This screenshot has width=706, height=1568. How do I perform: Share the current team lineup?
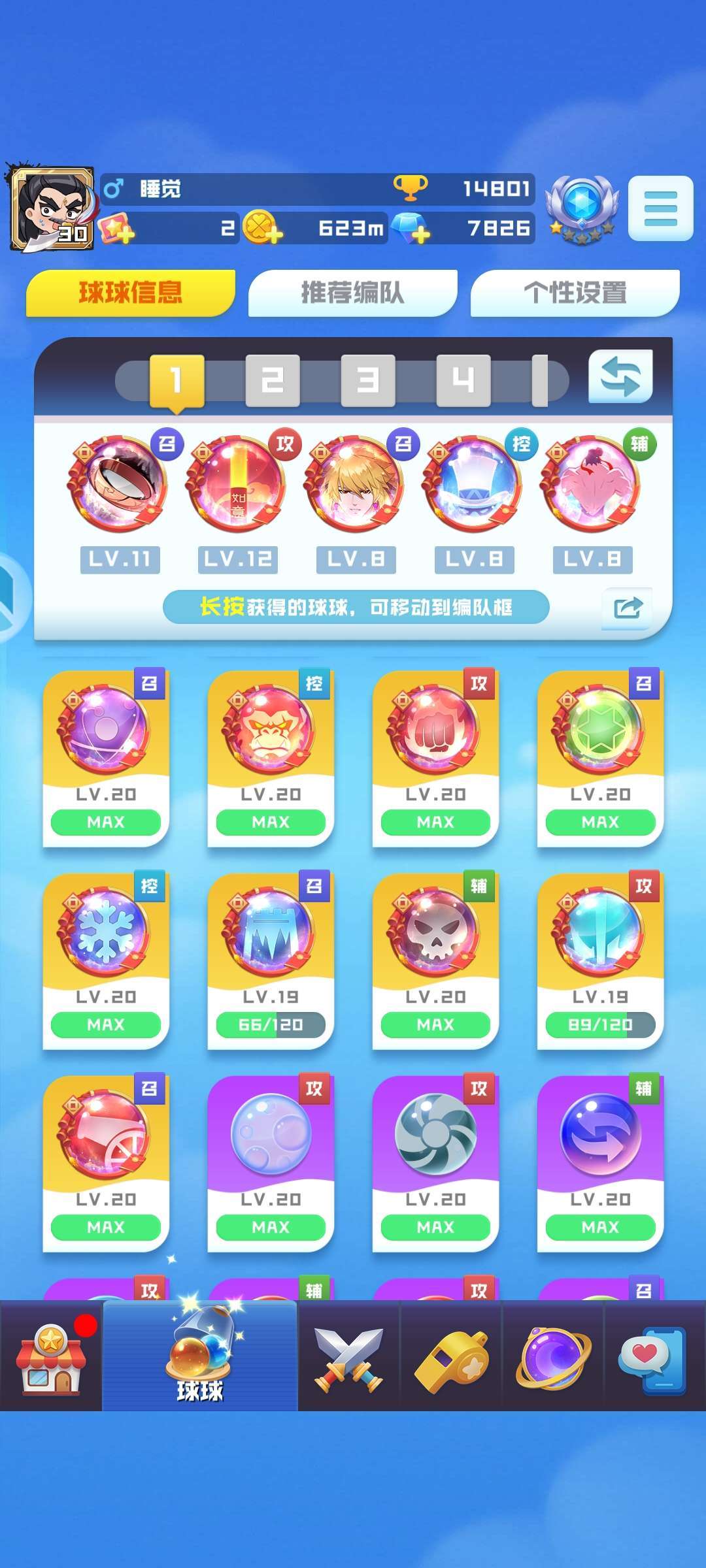627,608
